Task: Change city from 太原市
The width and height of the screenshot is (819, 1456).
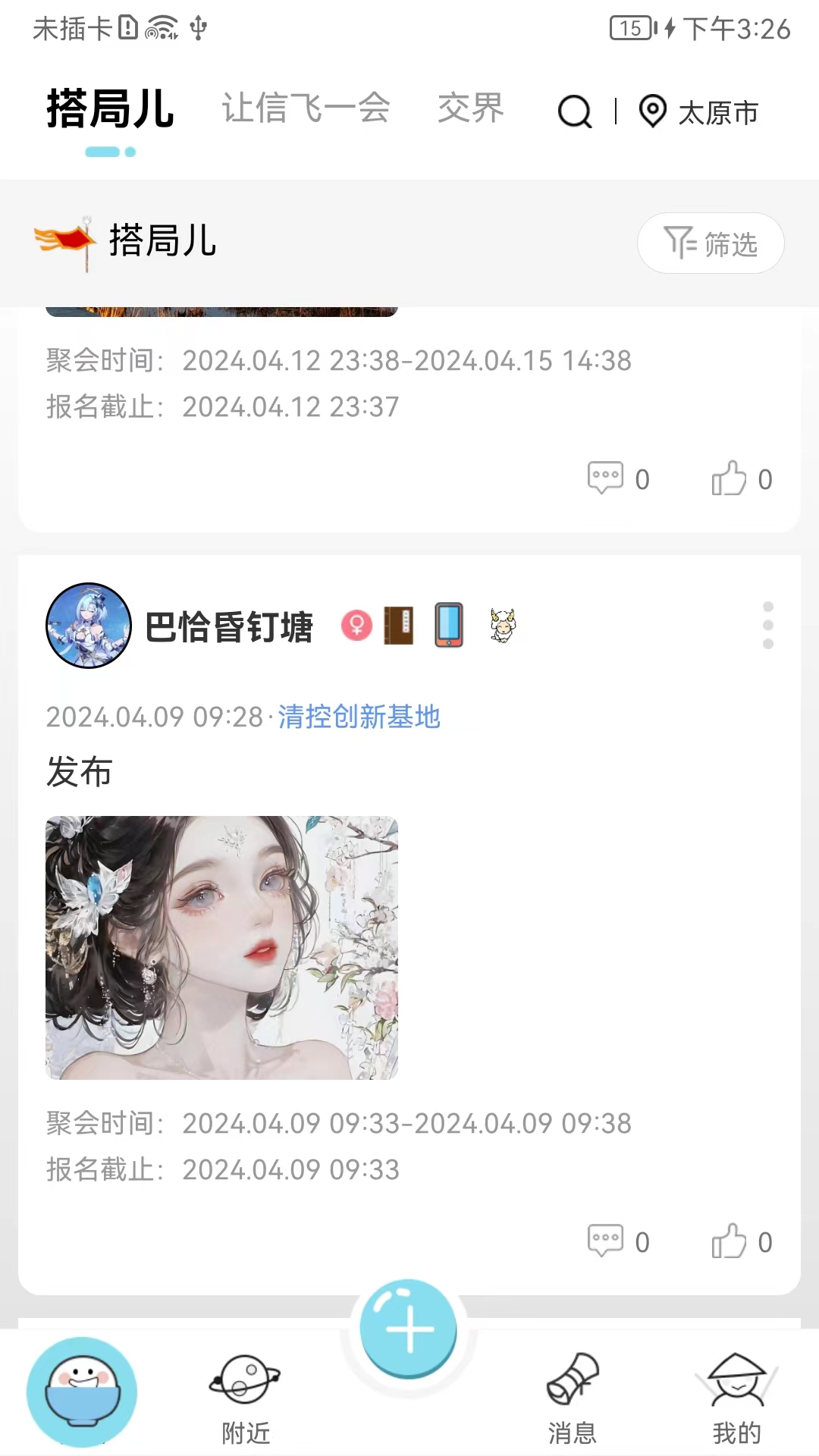Action: [x=698, y=112]
